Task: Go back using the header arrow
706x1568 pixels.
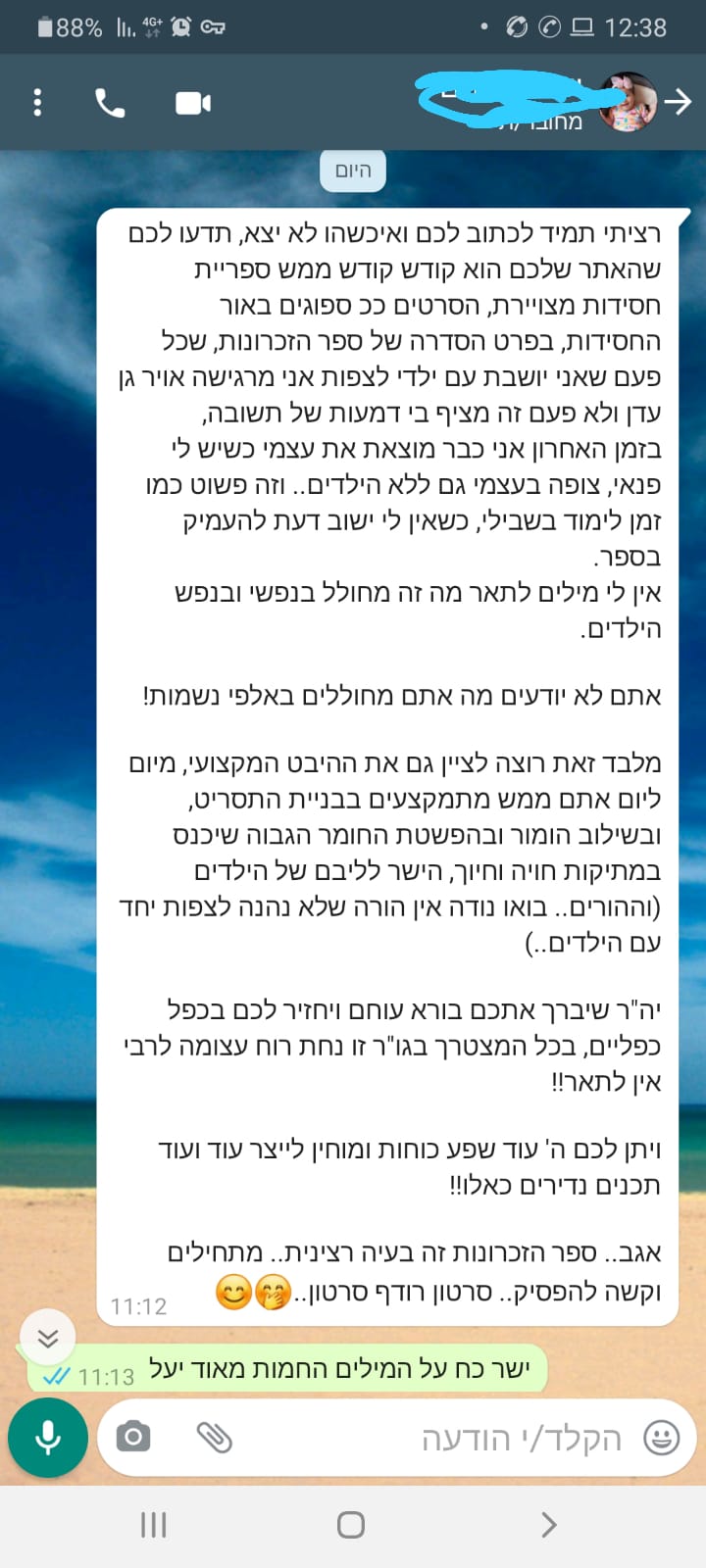Action: [x=679, y=102]
